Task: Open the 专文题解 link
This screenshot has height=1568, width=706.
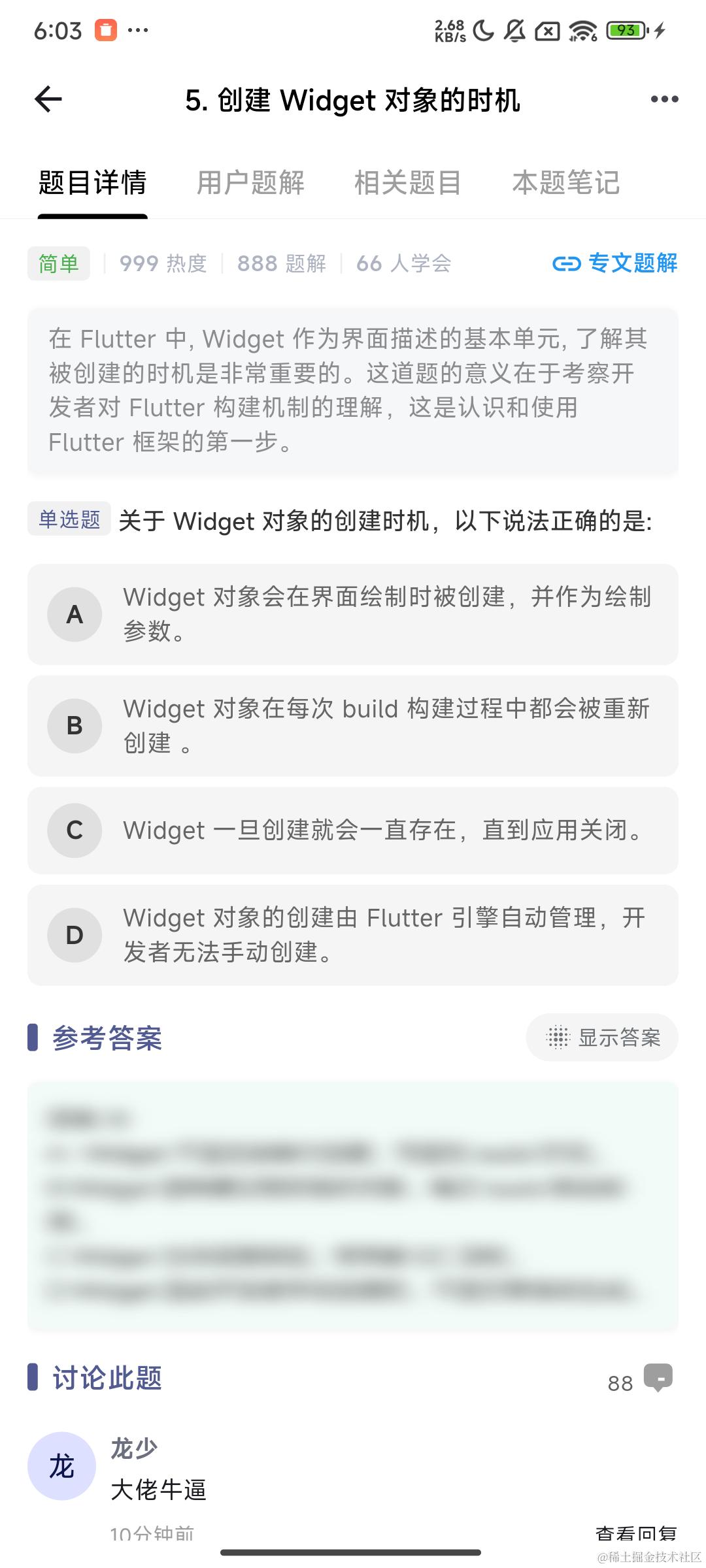Action: (x=615, y=263)
